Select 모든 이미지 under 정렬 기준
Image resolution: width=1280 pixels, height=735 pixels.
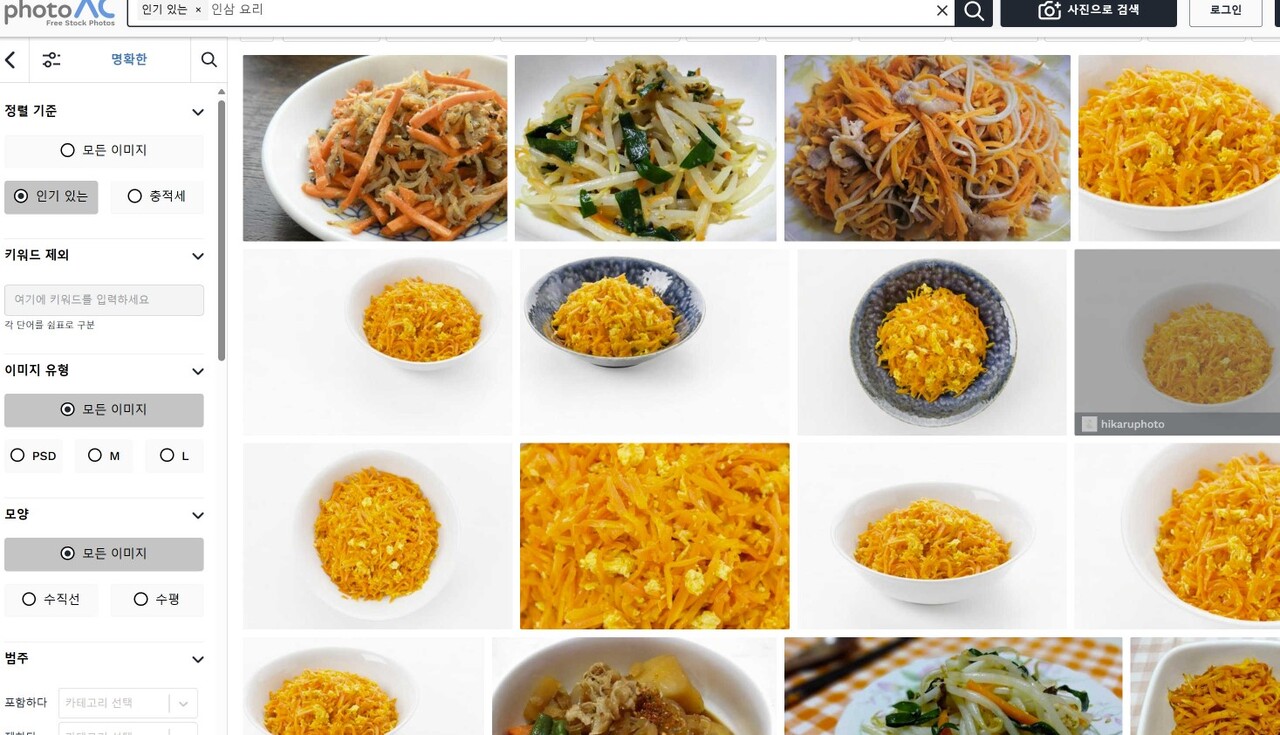[104, 150]
